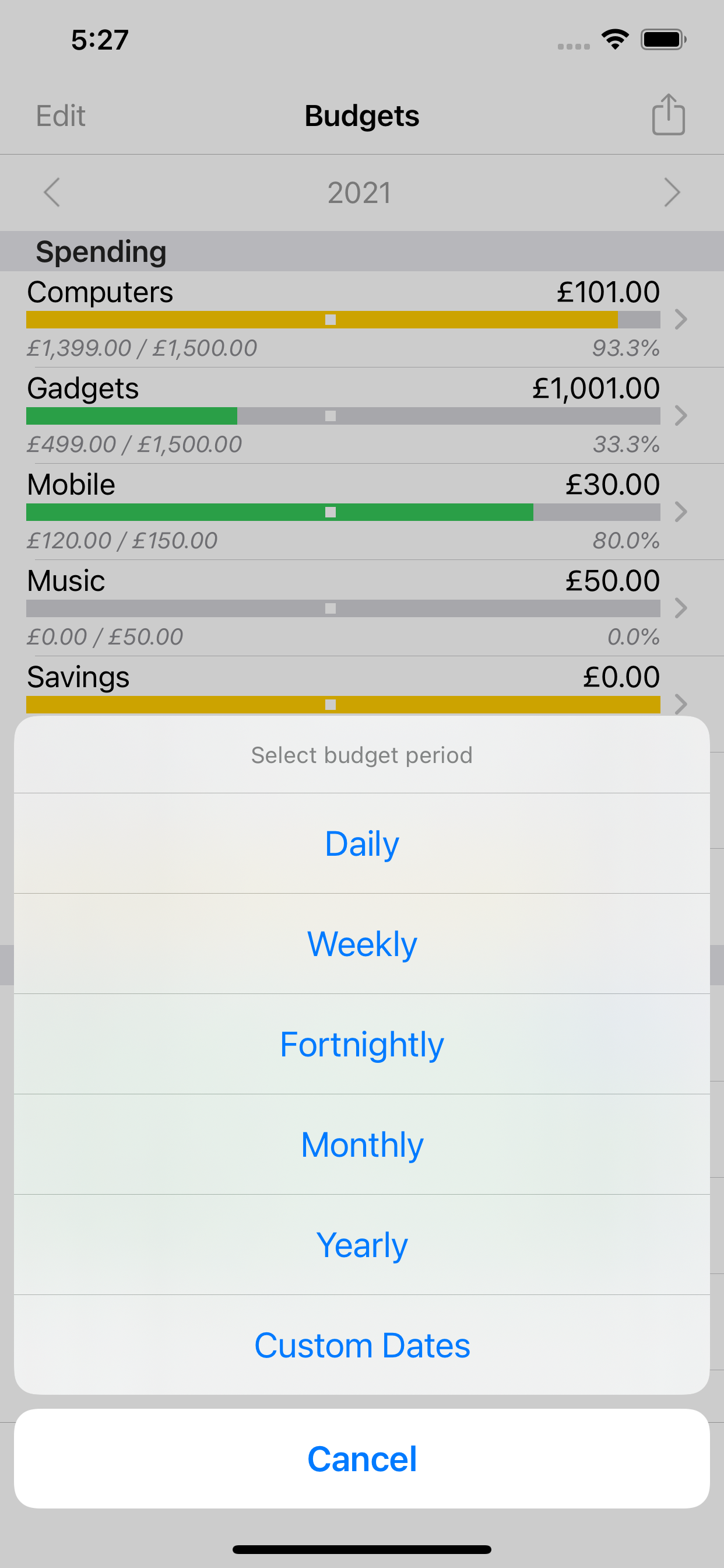Image resolution: width=724 pixels, height=1568 pixels.
Task: Go to the previous year using the left chevron
Action: (52, 192)
